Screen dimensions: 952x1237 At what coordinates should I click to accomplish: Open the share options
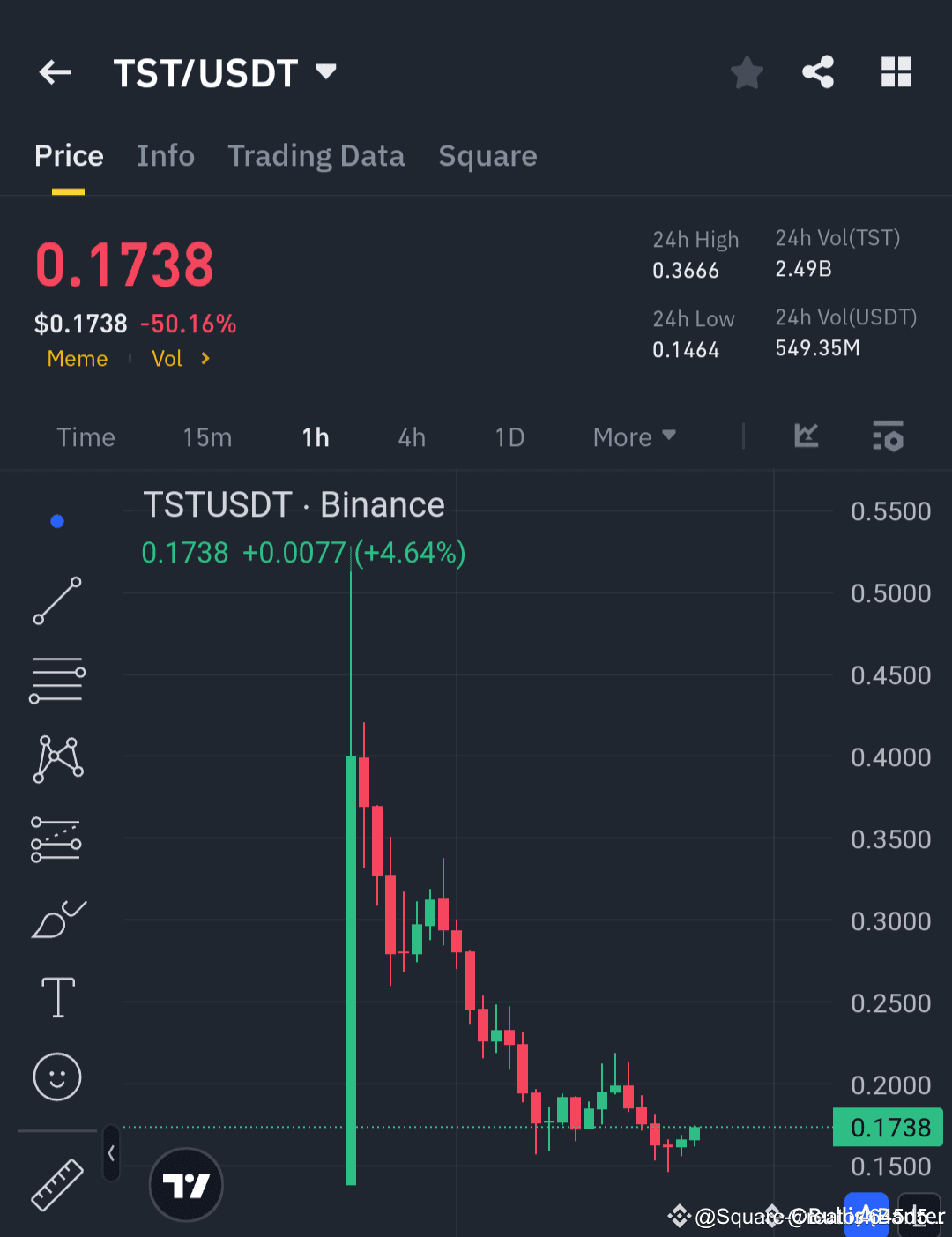pyautogui.click(x=818, y=72)
